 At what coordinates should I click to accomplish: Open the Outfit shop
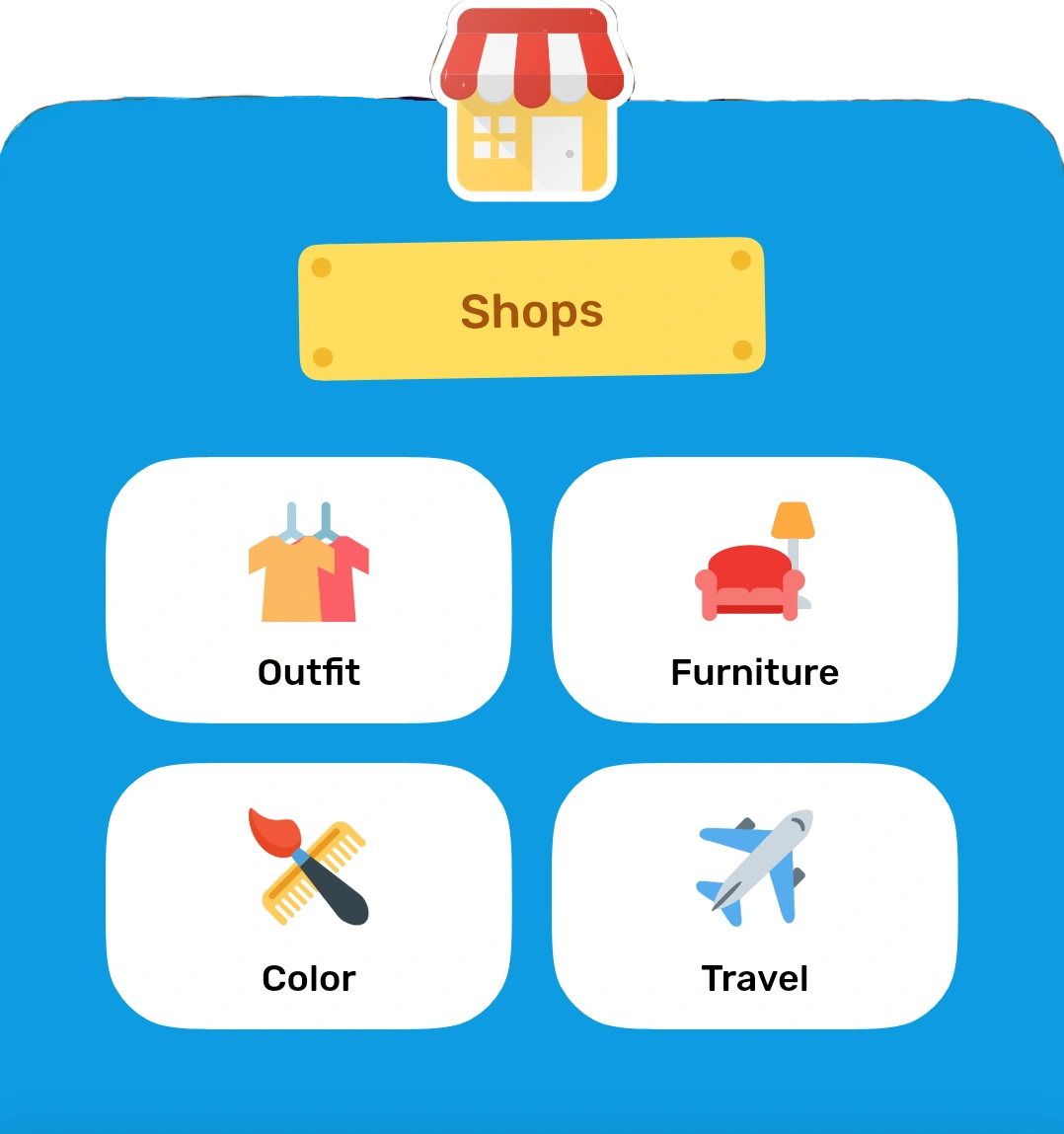(308, 590)
